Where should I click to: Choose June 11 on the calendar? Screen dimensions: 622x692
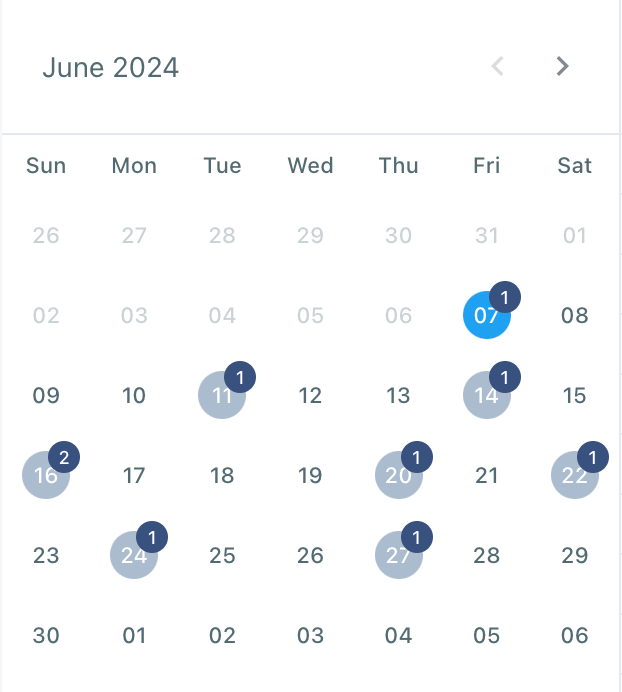222,395
